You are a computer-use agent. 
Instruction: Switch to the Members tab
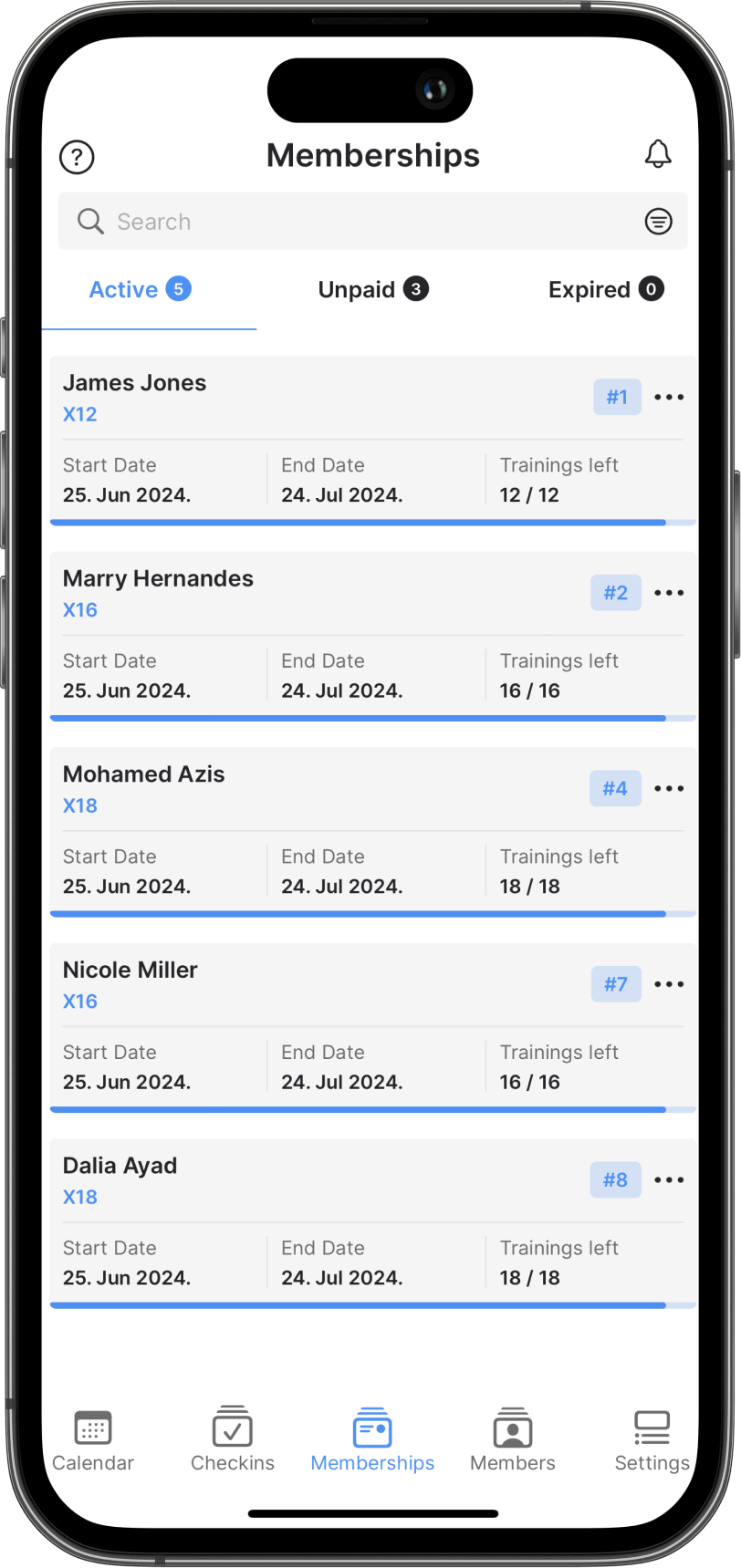[x=513, y=1441]
